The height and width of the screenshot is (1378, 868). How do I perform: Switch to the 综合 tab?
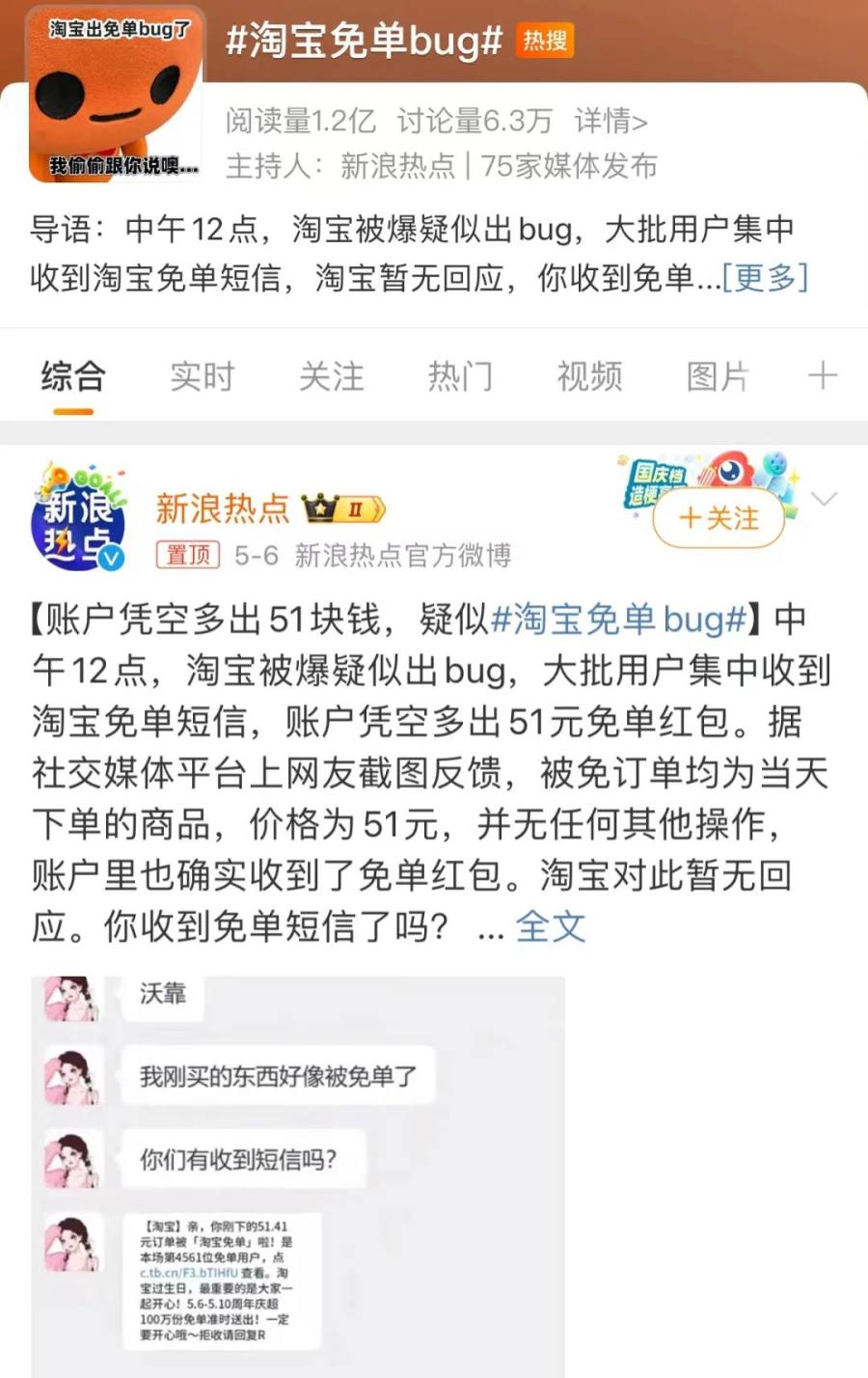click(x=73, y=376)
